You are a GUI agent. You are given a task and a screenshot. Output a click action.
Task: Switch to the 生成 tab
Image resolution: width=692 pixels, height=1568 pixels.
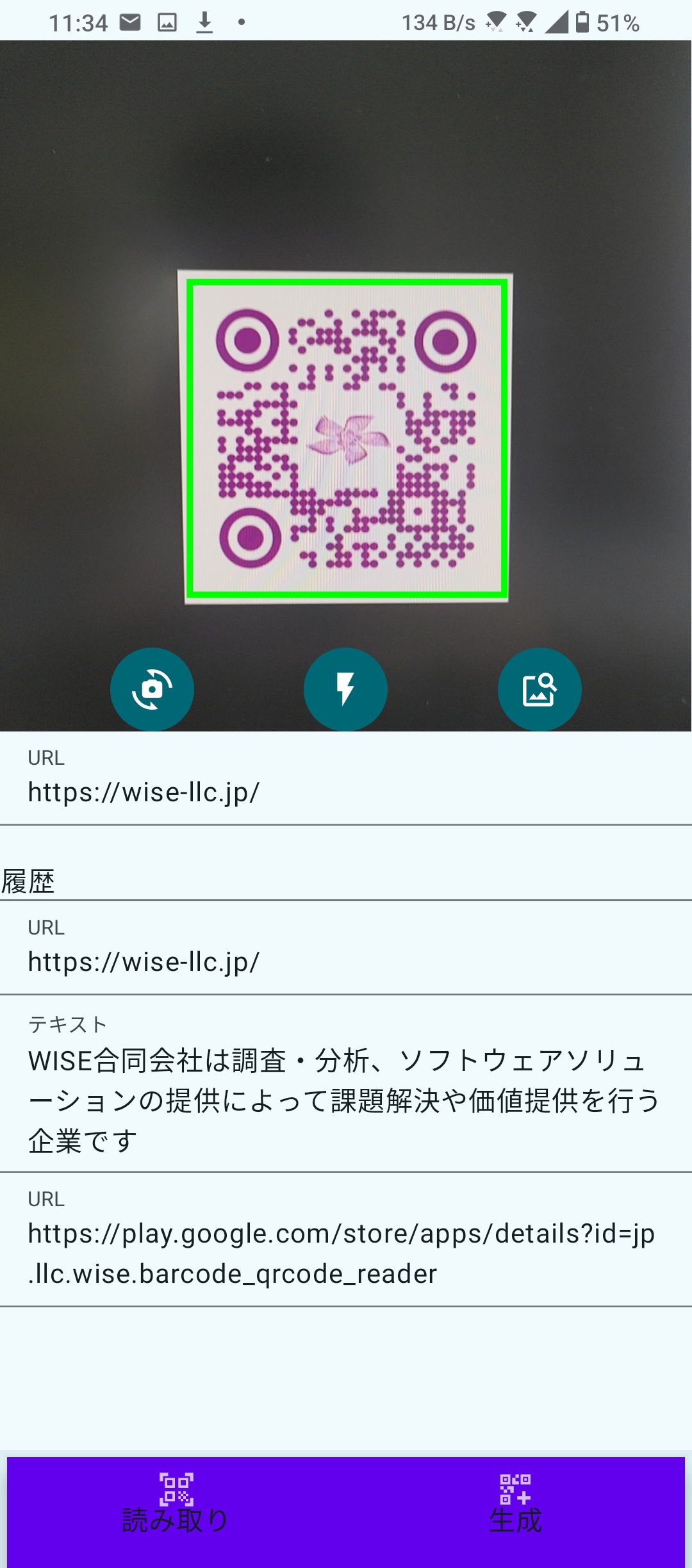pos(515,1510)
